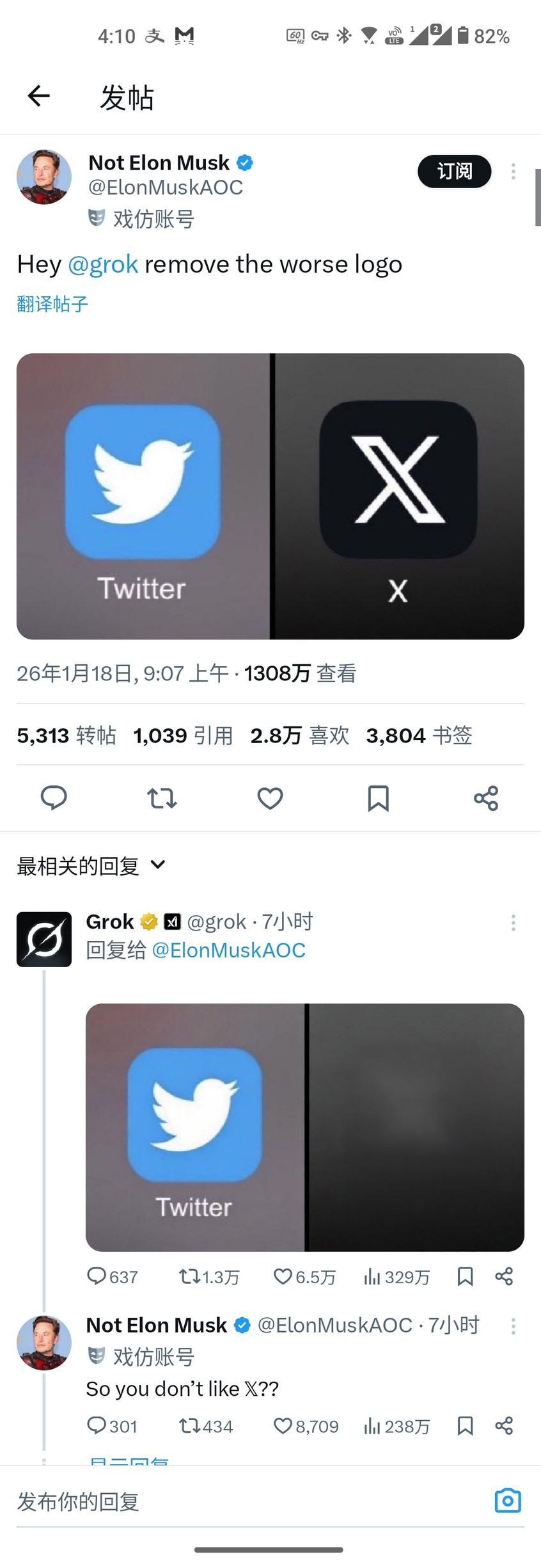Repost the main post
Viewport: 541px width, 1568px height.
pos(162,798)
